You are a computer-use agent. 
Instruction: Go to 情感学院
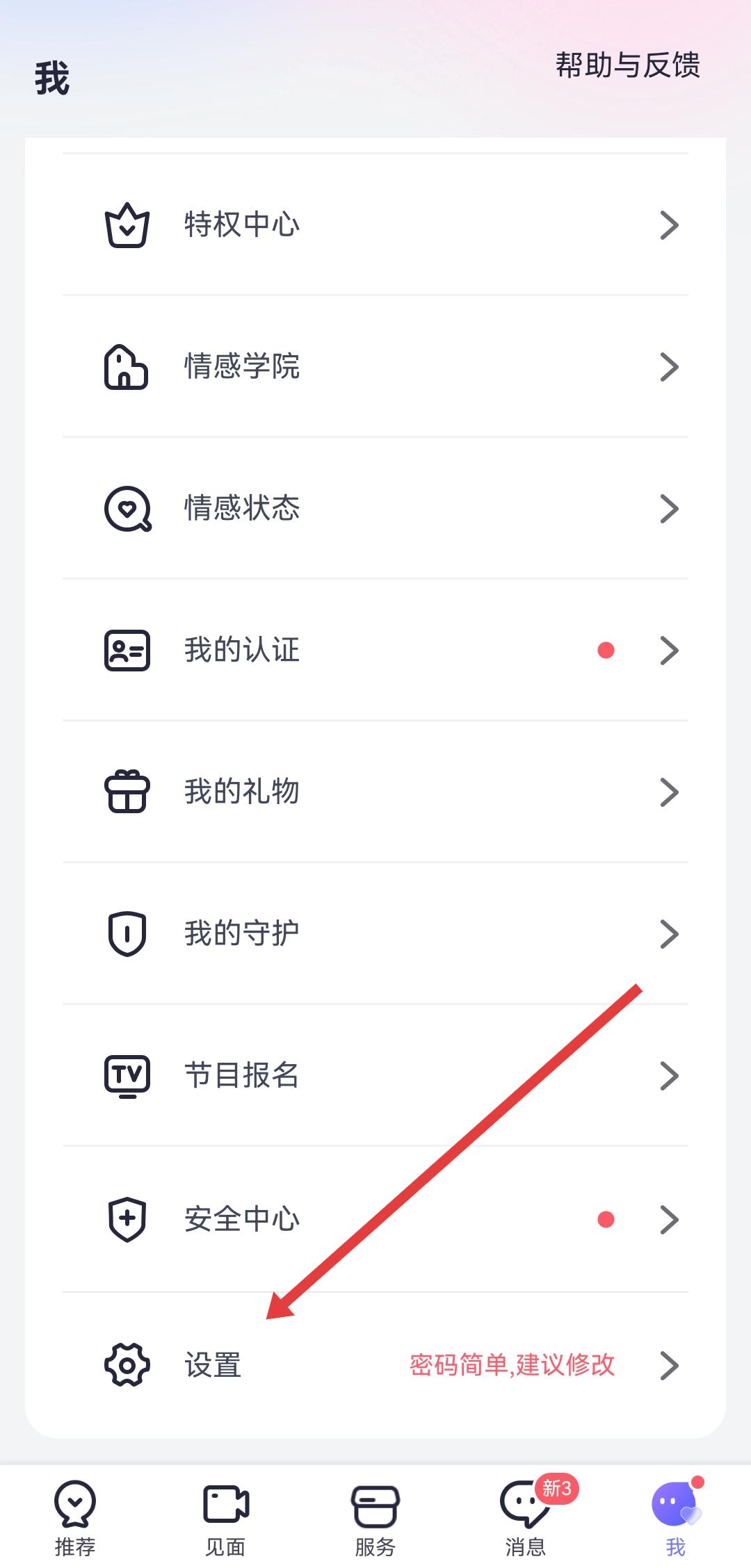point(375,367)
